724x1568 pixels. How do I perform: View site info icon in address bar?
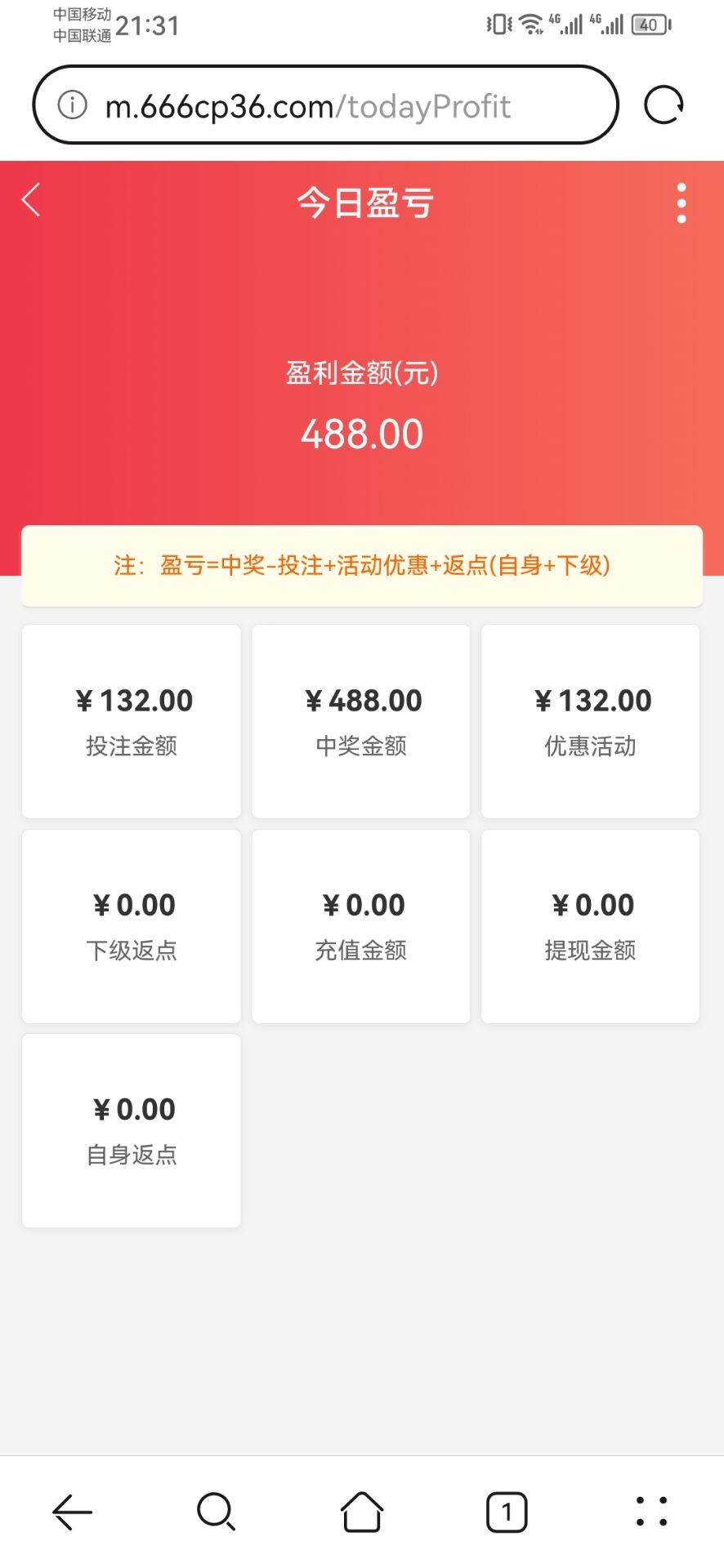pos(73,105)
